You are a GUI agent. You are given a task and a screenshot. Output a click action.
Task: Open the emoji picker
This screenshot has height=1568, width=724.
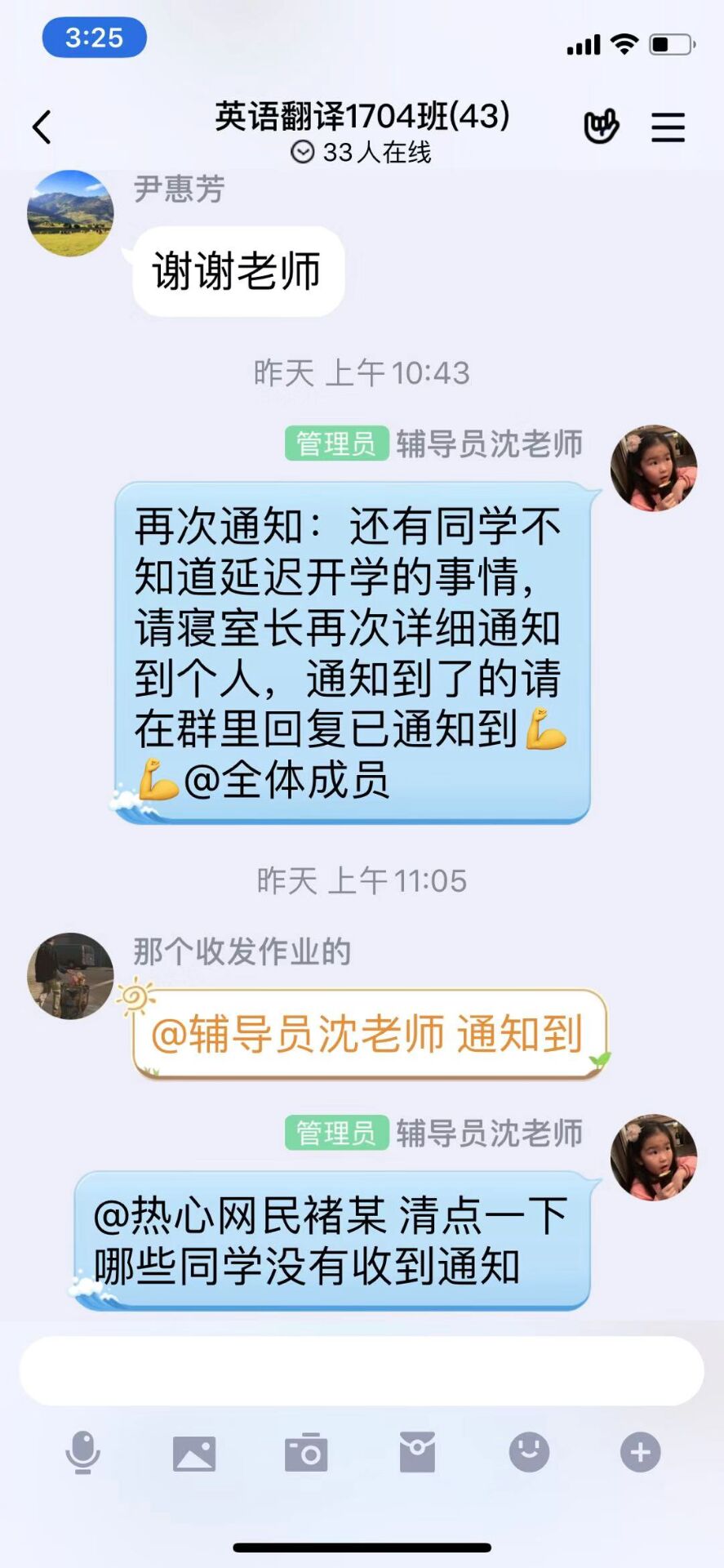point(529,1453)
